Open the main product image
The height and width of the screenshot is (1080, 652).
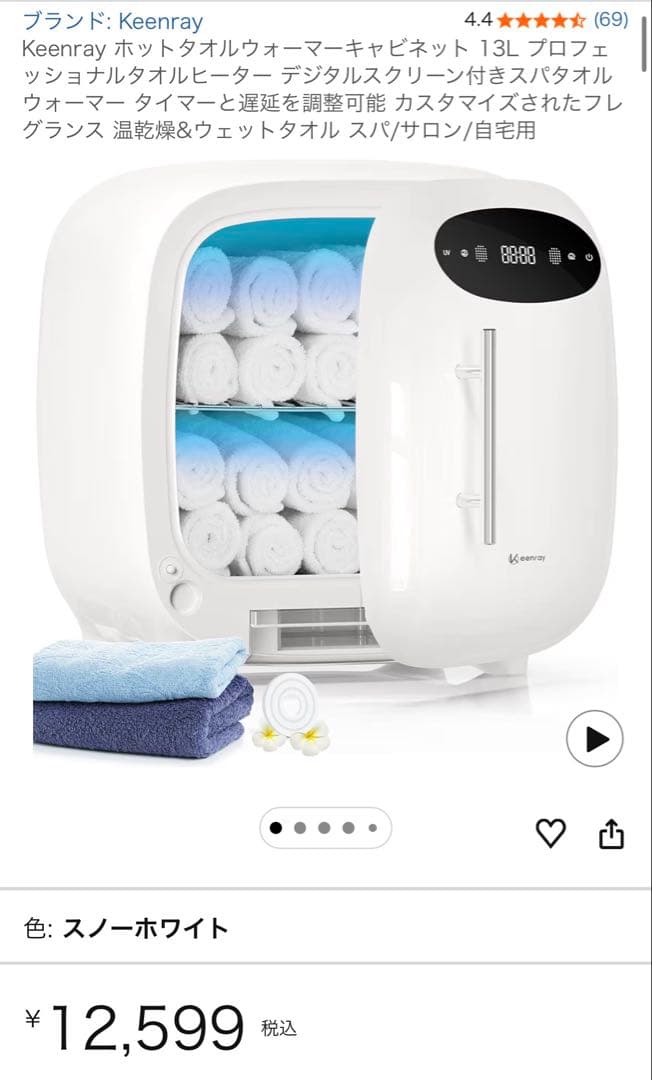coord(325,450)
